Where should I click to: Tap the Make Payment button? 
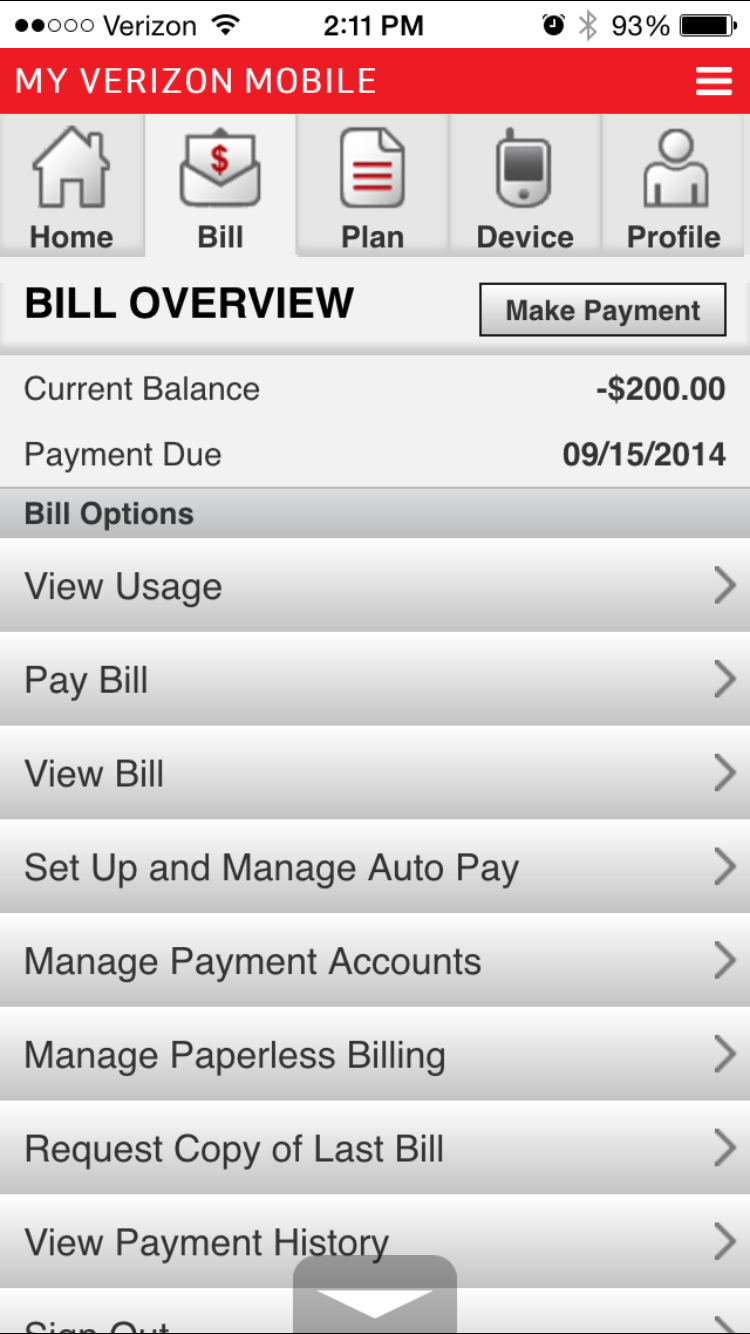click(x=603, y=310)
